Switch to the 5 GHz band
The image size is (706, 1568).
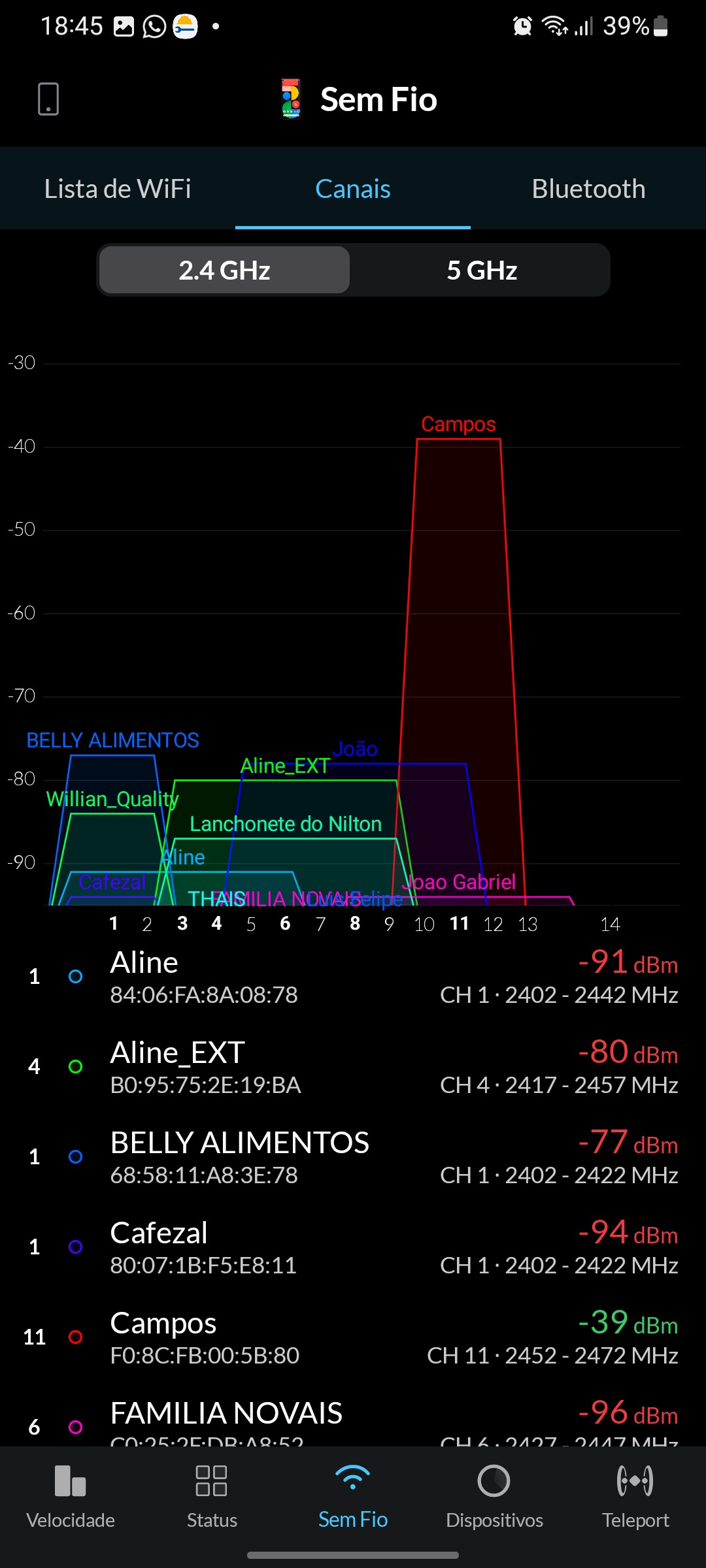(x=482, y=270)
